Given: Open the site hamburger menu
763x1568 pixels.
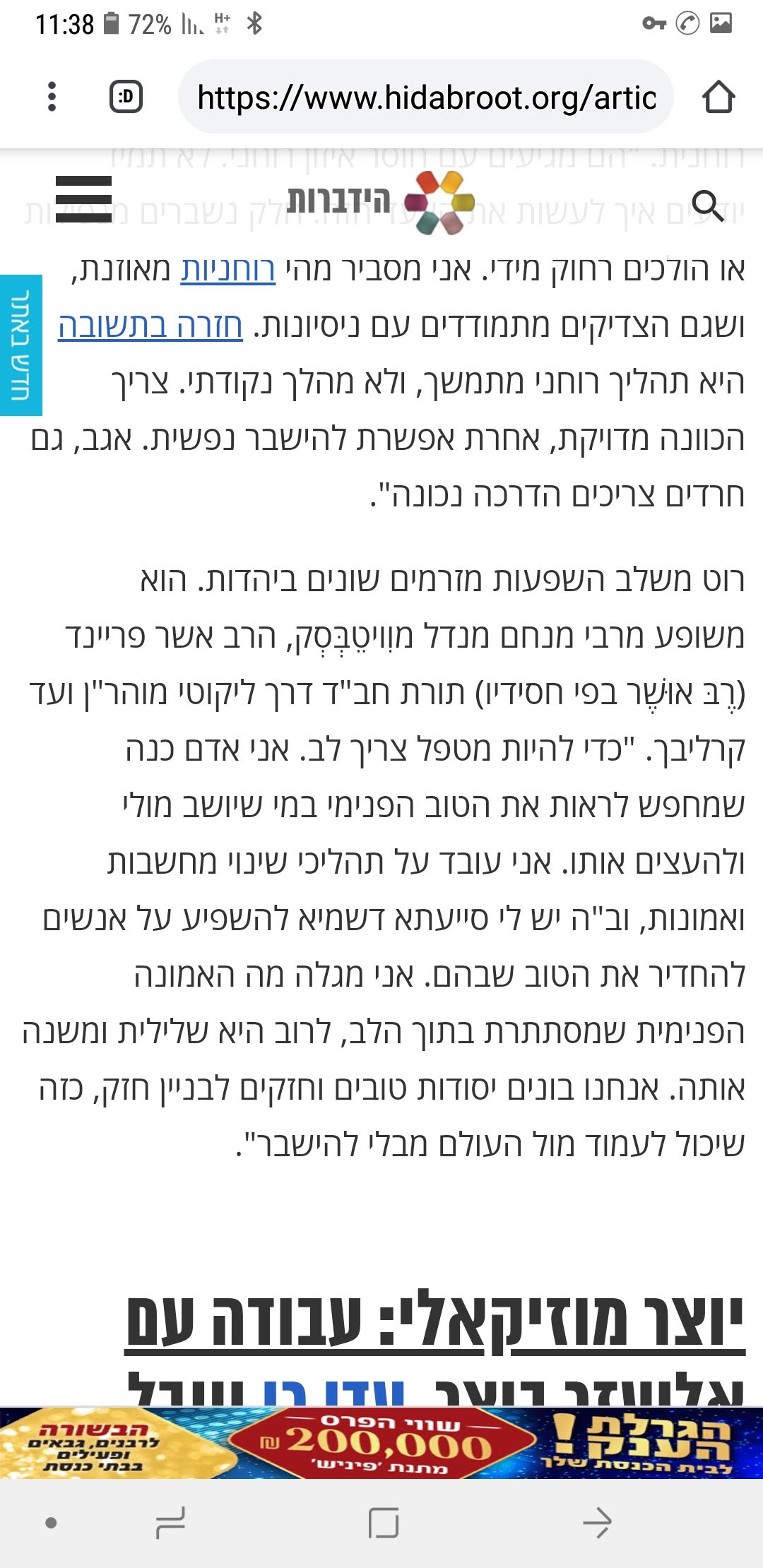Looking at the screenshot, I should (x=83, y=199).
